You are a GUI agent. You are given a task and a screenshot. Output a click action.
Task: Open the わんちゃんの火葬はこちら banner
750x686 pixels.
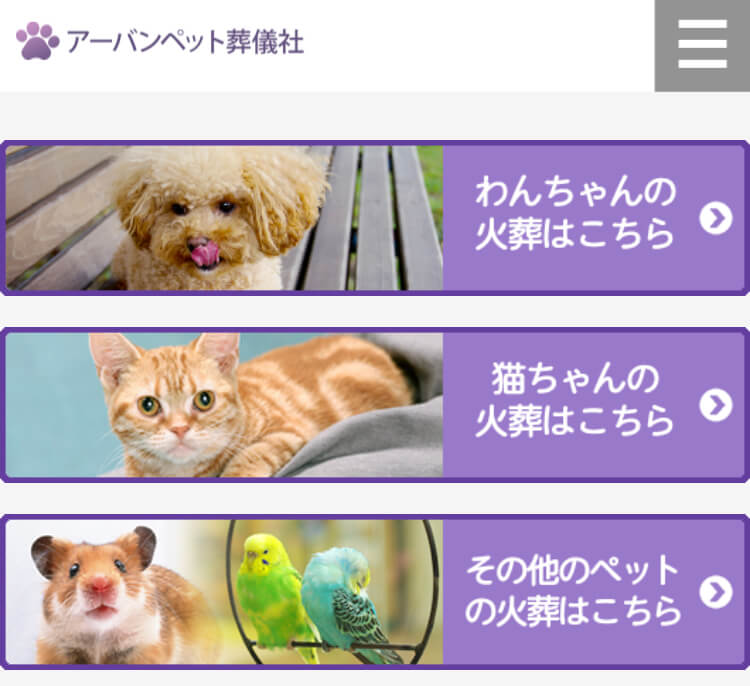(375, 218)
